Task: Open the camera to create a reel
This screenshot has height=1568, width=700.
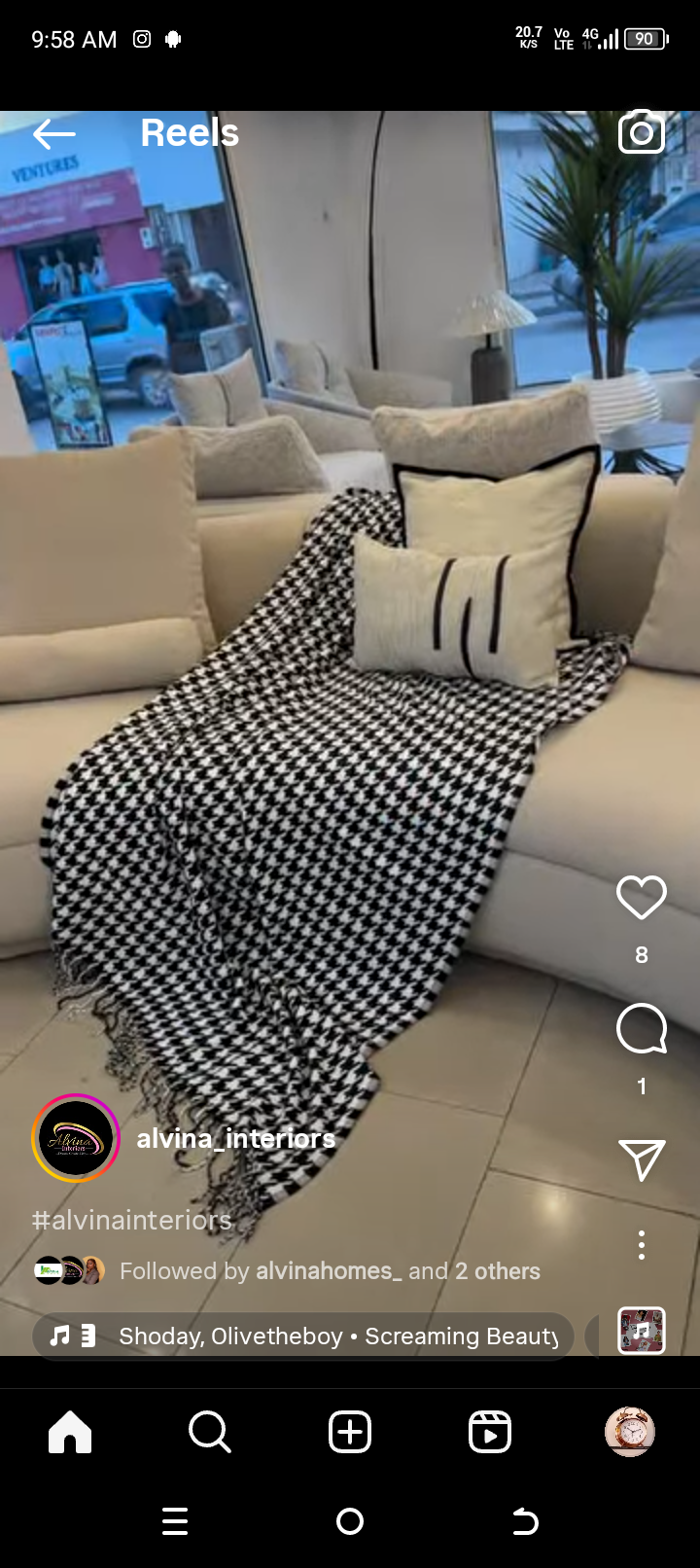Action: [642, 132]
